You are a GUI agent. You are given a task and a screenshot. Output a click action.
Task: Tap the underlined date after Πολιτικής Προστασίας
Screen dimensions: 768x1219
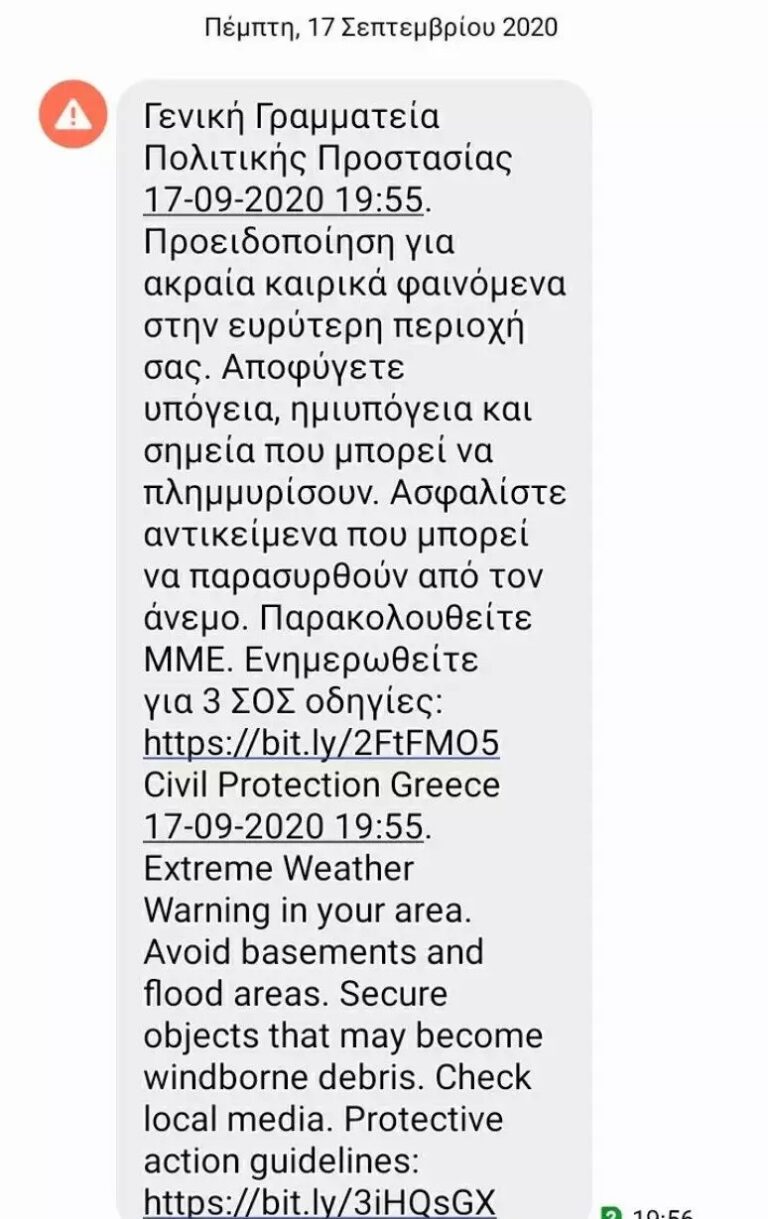[x=283, y=200]
